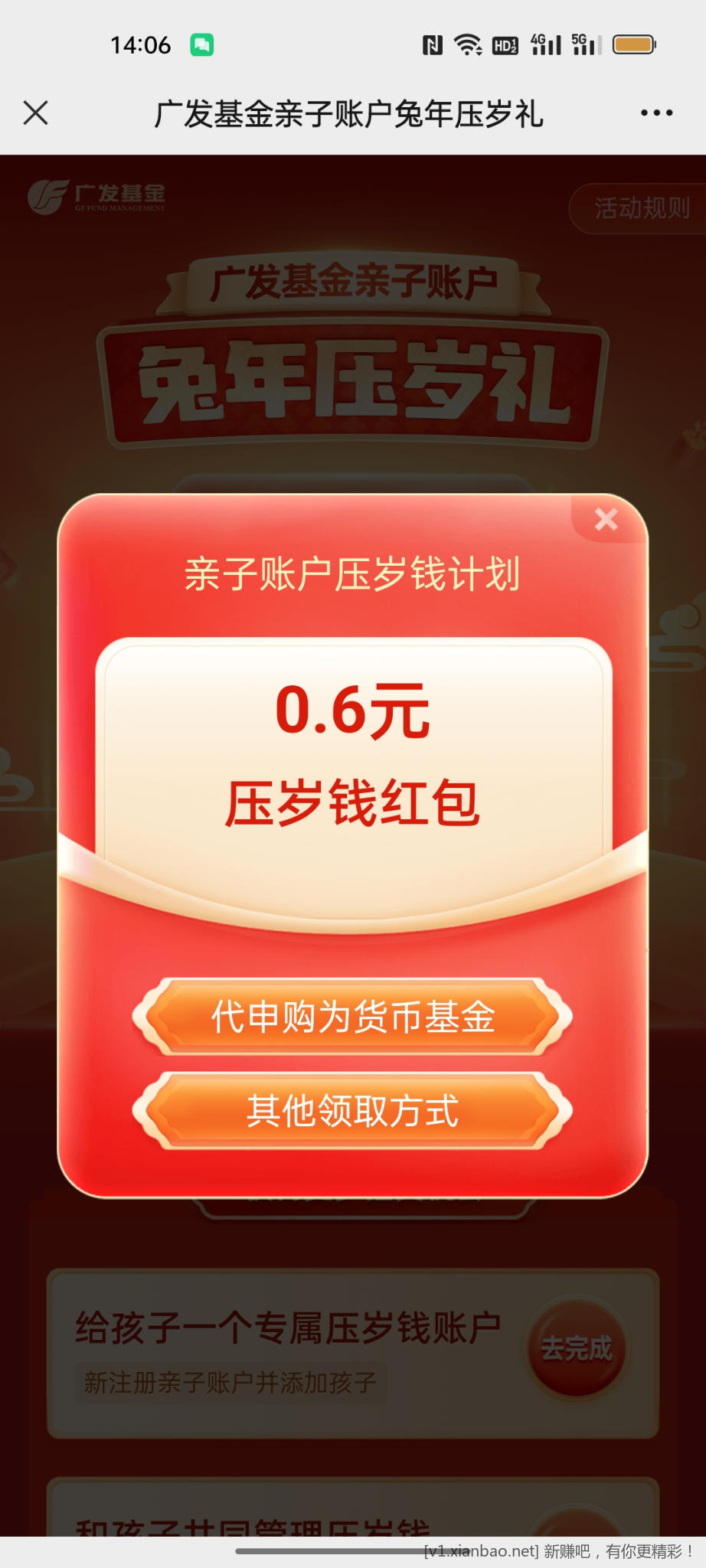Tap 代申购为货币基金 button

tap(352, 1017)
